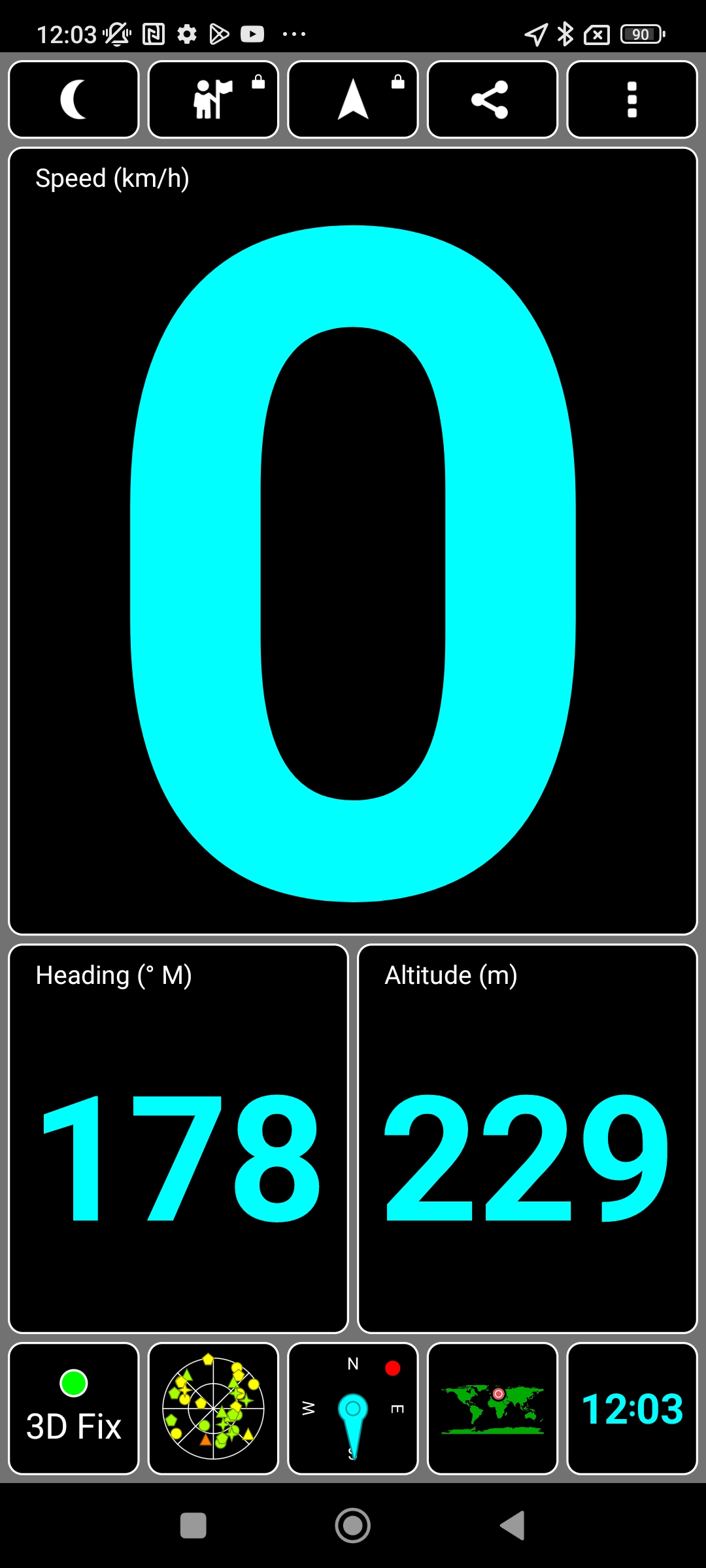This screenshot has width=706, height=1568.
Task: Tap the Altitude (m) panel
Action: coord(528,1138)
